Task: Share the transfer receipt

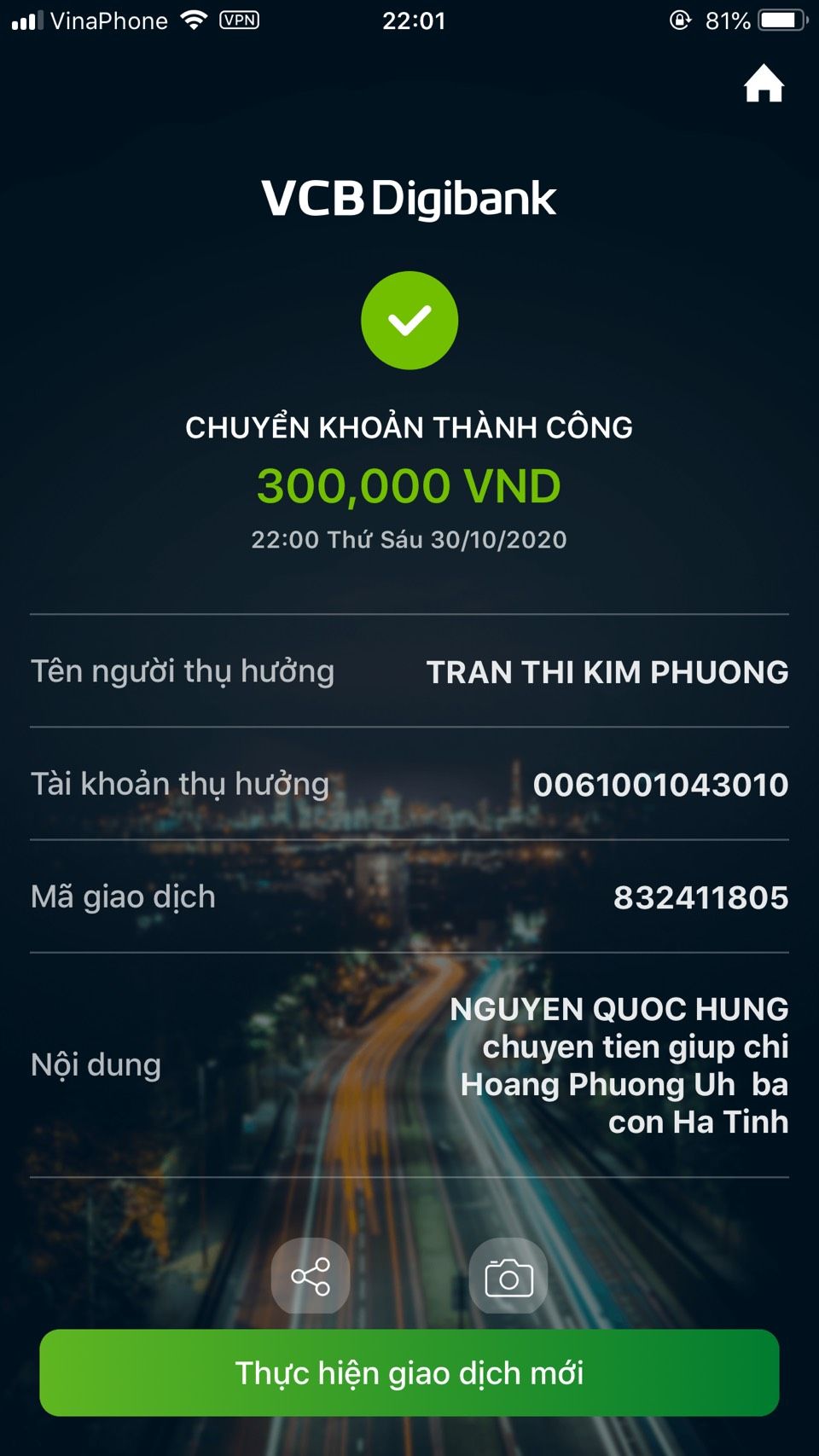Action: (311, 1276)
